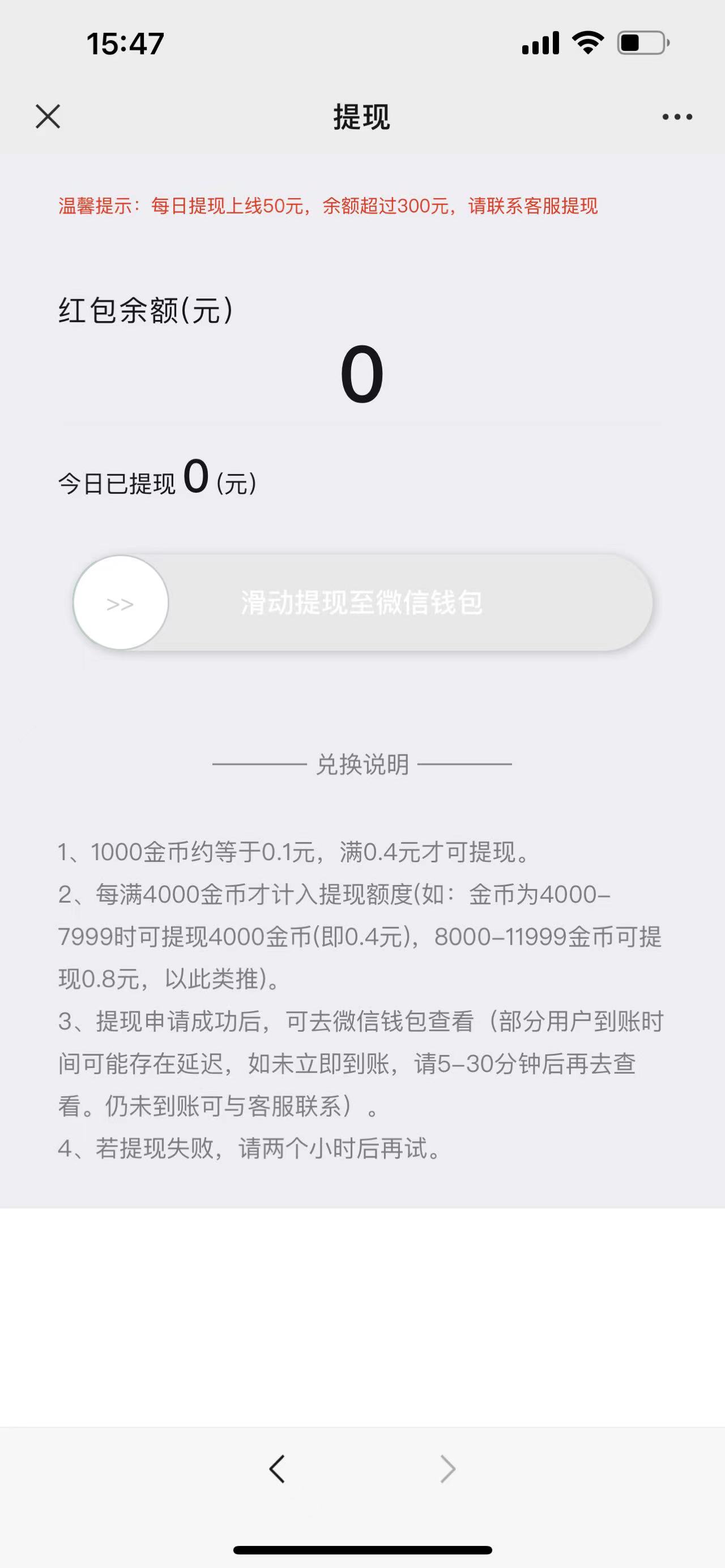The image size is (725, 1568).
Task: Tap the close X icon
Action: tap(48, 117)
